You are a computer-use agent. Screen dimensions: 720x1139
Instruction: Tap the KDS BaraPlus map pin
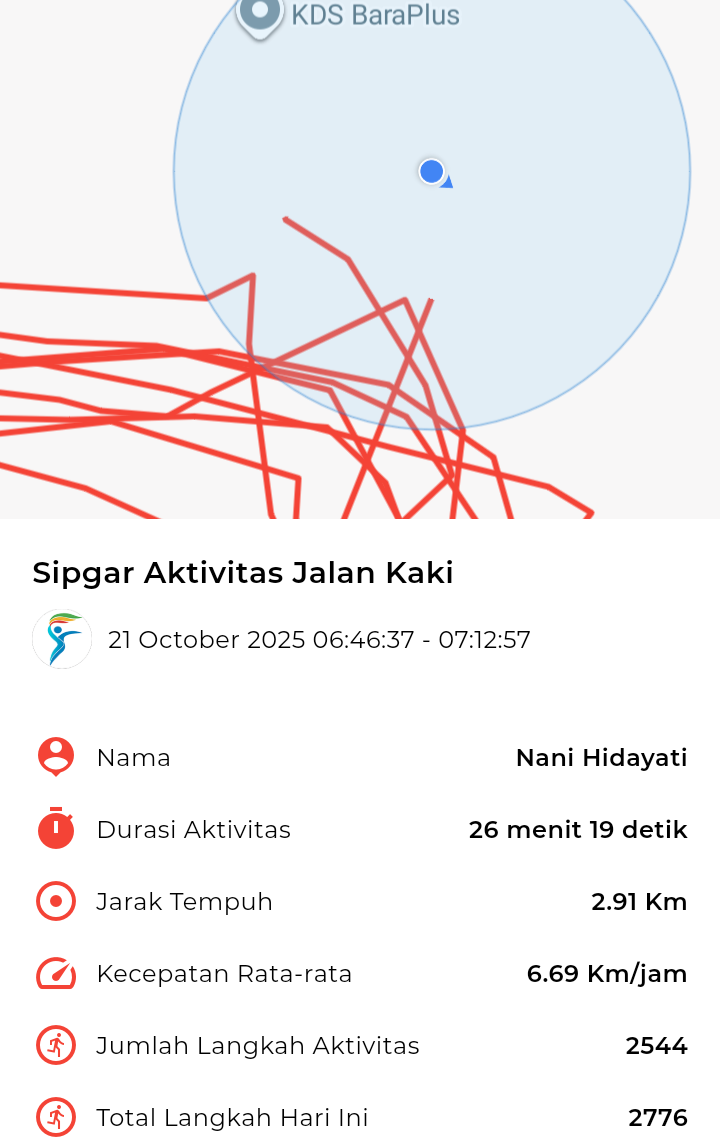(260, 14)
